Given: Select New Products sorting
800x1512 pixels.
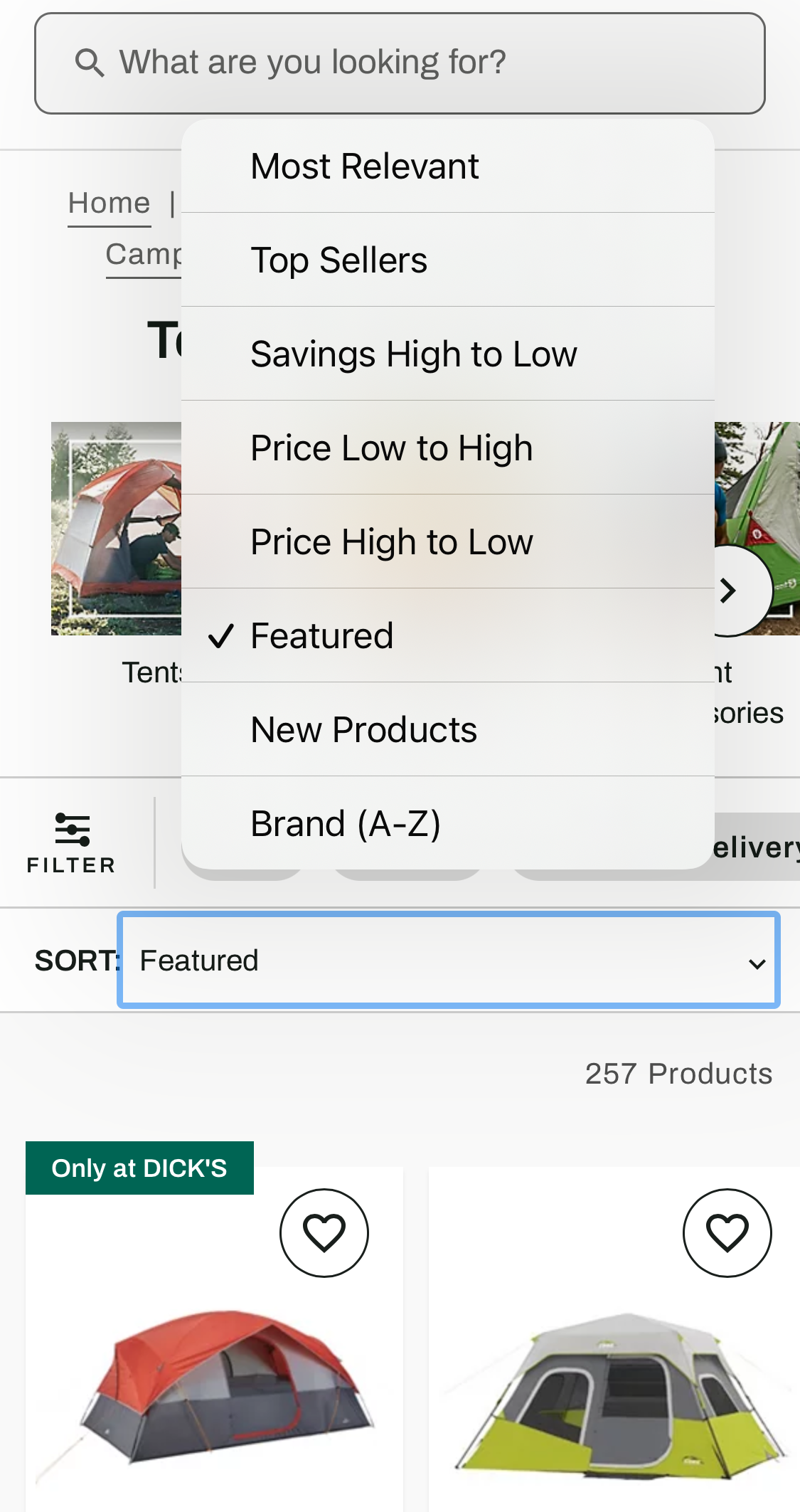Looking at the screenshot, I should (x=364, y=728).
